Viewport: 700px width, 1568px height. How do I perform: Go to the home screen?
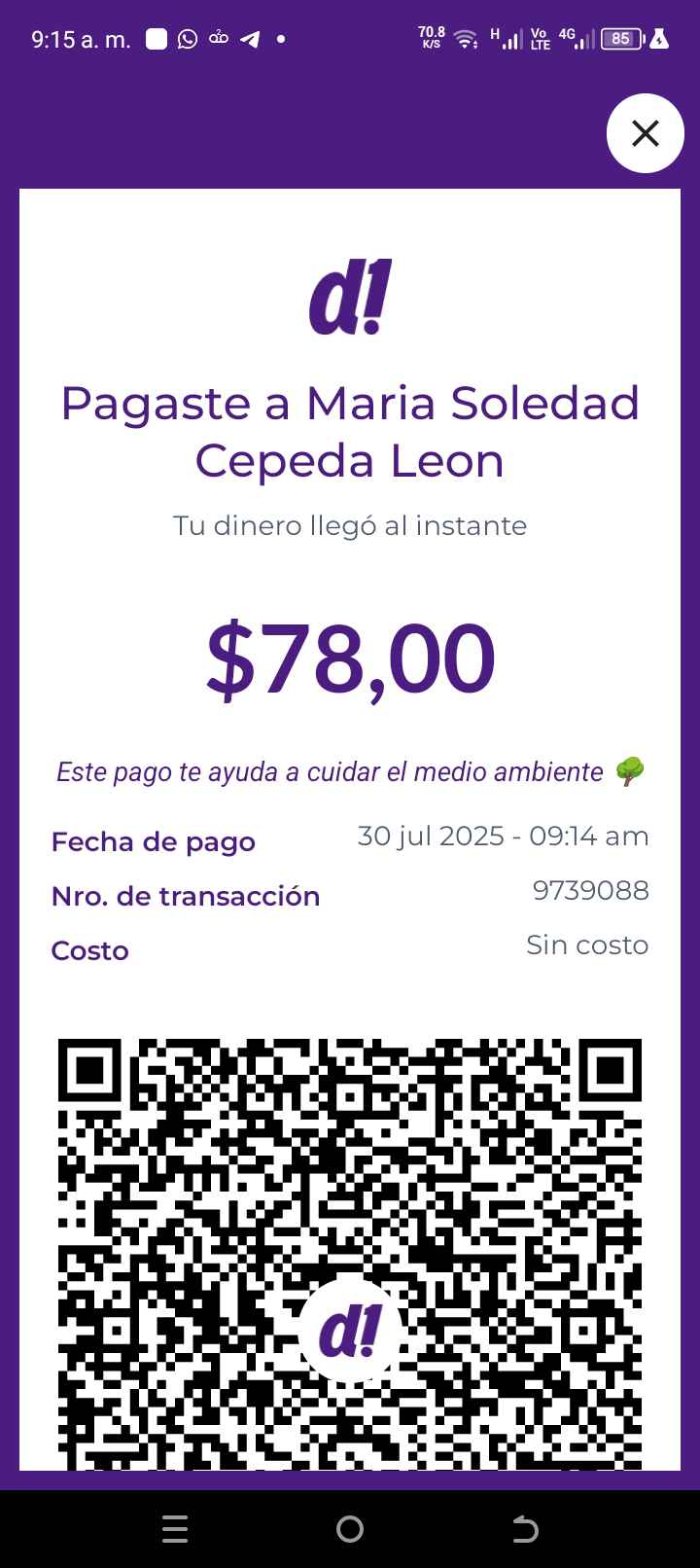pos(350,1529)
